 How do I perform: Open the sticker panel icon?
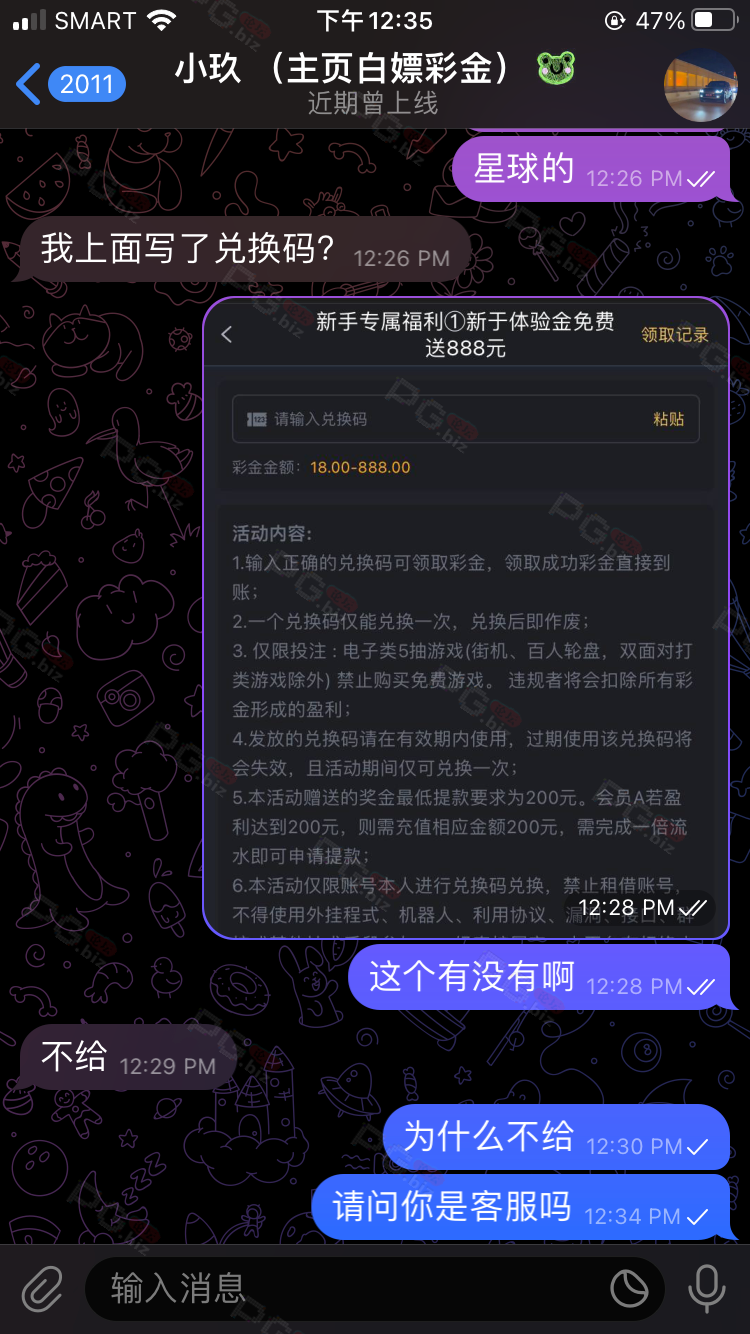pos(629,1289)
